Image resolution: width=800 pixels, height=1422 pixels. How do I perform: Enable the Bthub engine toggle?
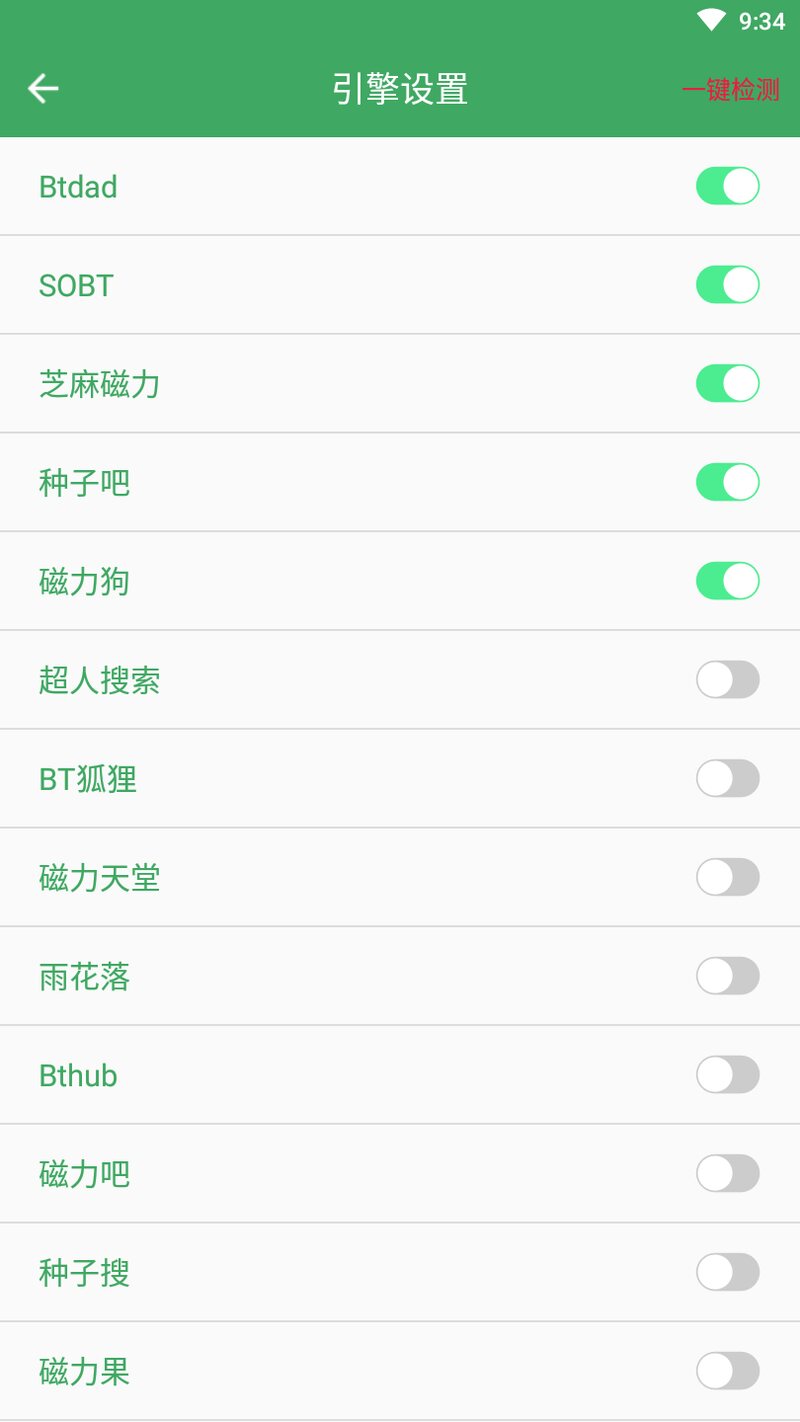[727, 1075]
